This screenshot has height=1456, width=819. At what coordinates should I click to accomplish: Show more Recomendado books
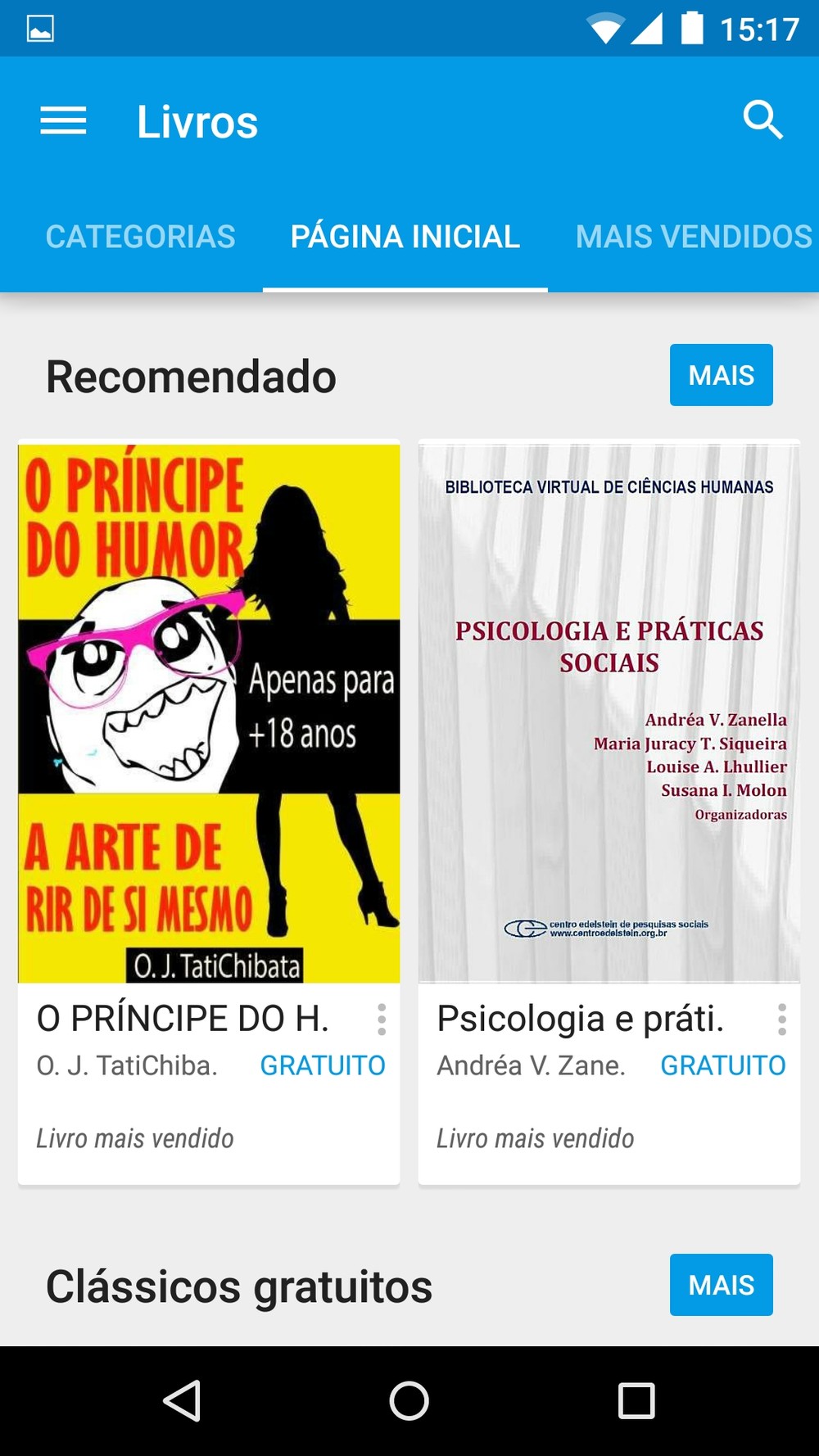tap(721, 375)
